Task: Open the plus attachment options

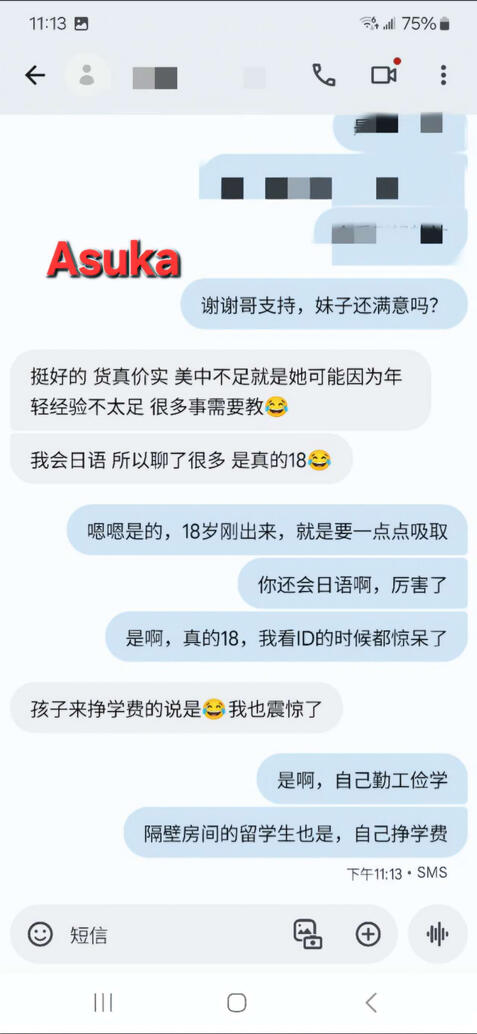Action: [x=368, y=934]
